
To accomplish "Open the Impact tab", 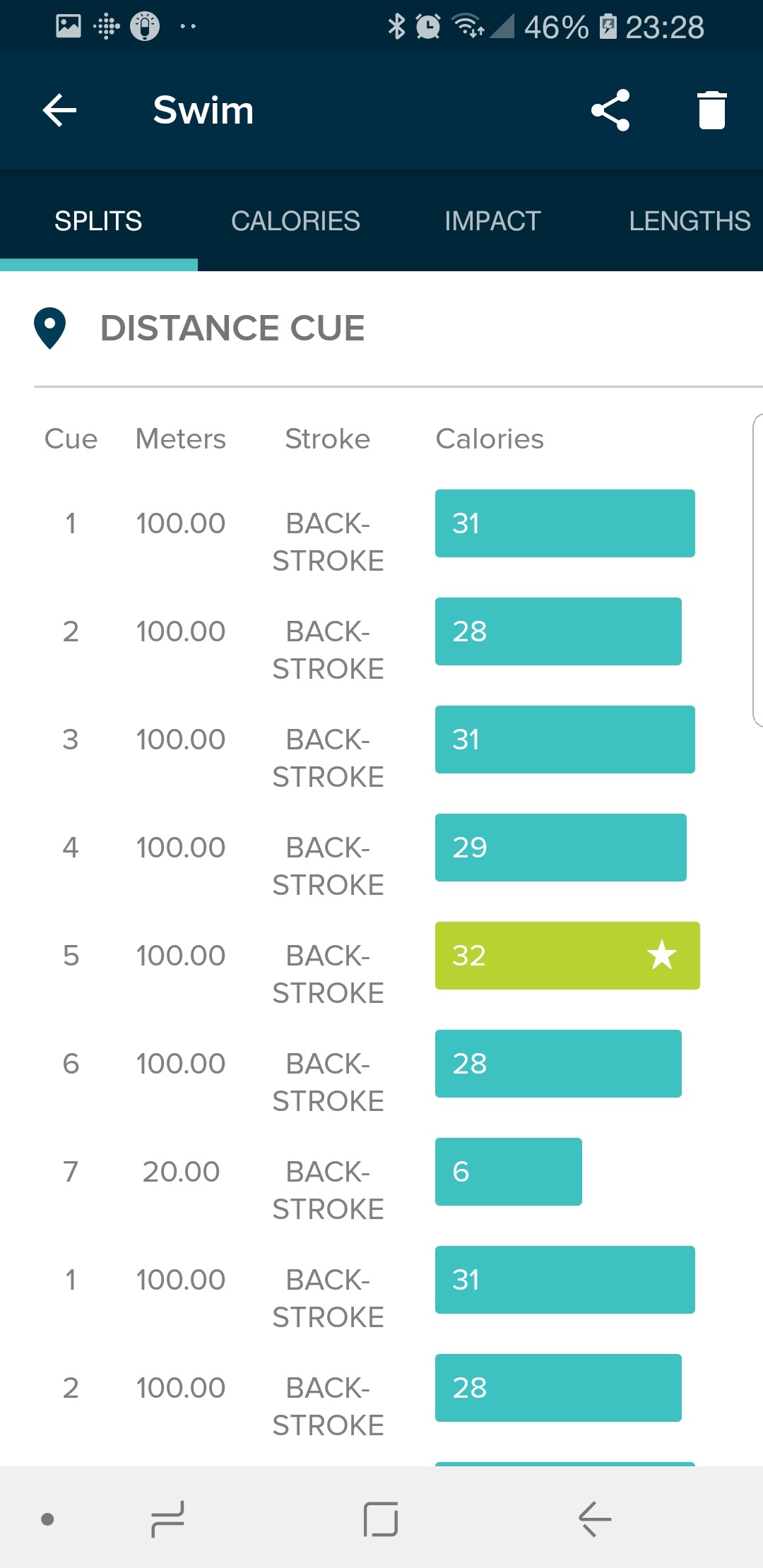I will (x=492, y=221).
